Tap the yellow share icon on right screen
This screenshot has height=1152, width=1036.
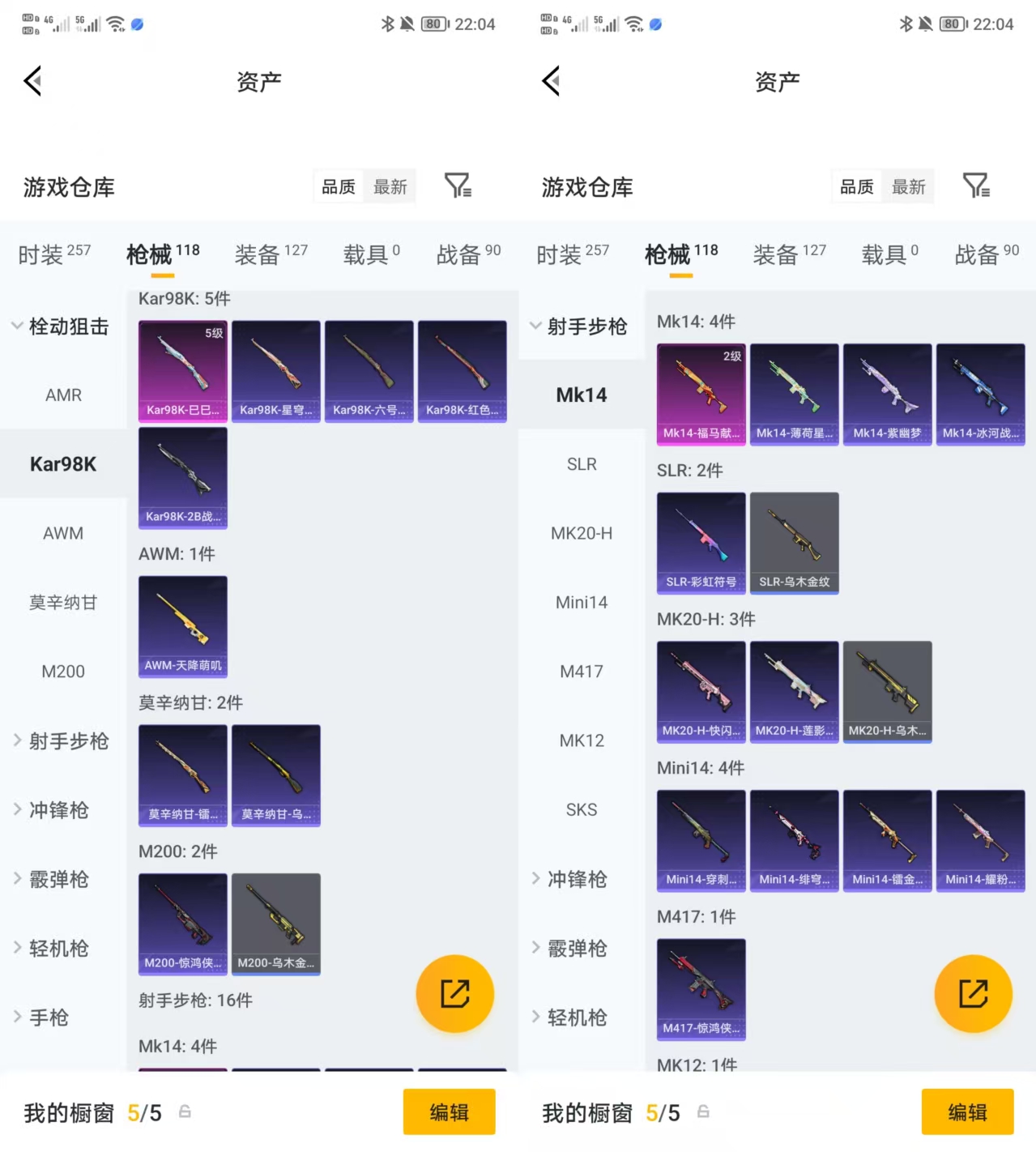coord(973,993)
